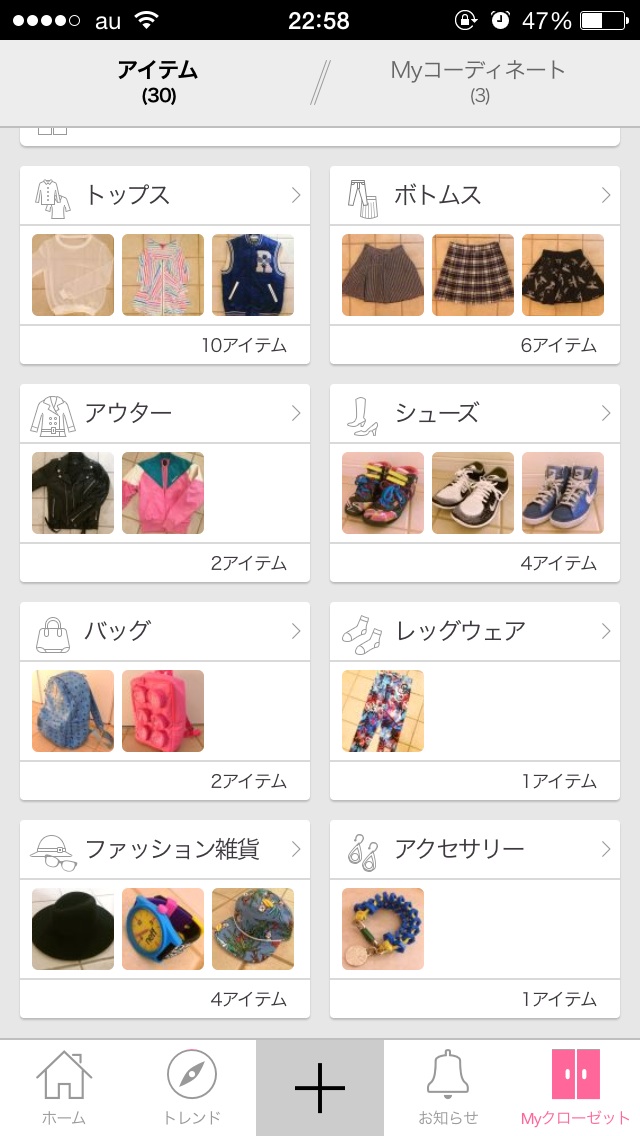
Task: Go to the ホーム tab
Action: click(64, 1088)
